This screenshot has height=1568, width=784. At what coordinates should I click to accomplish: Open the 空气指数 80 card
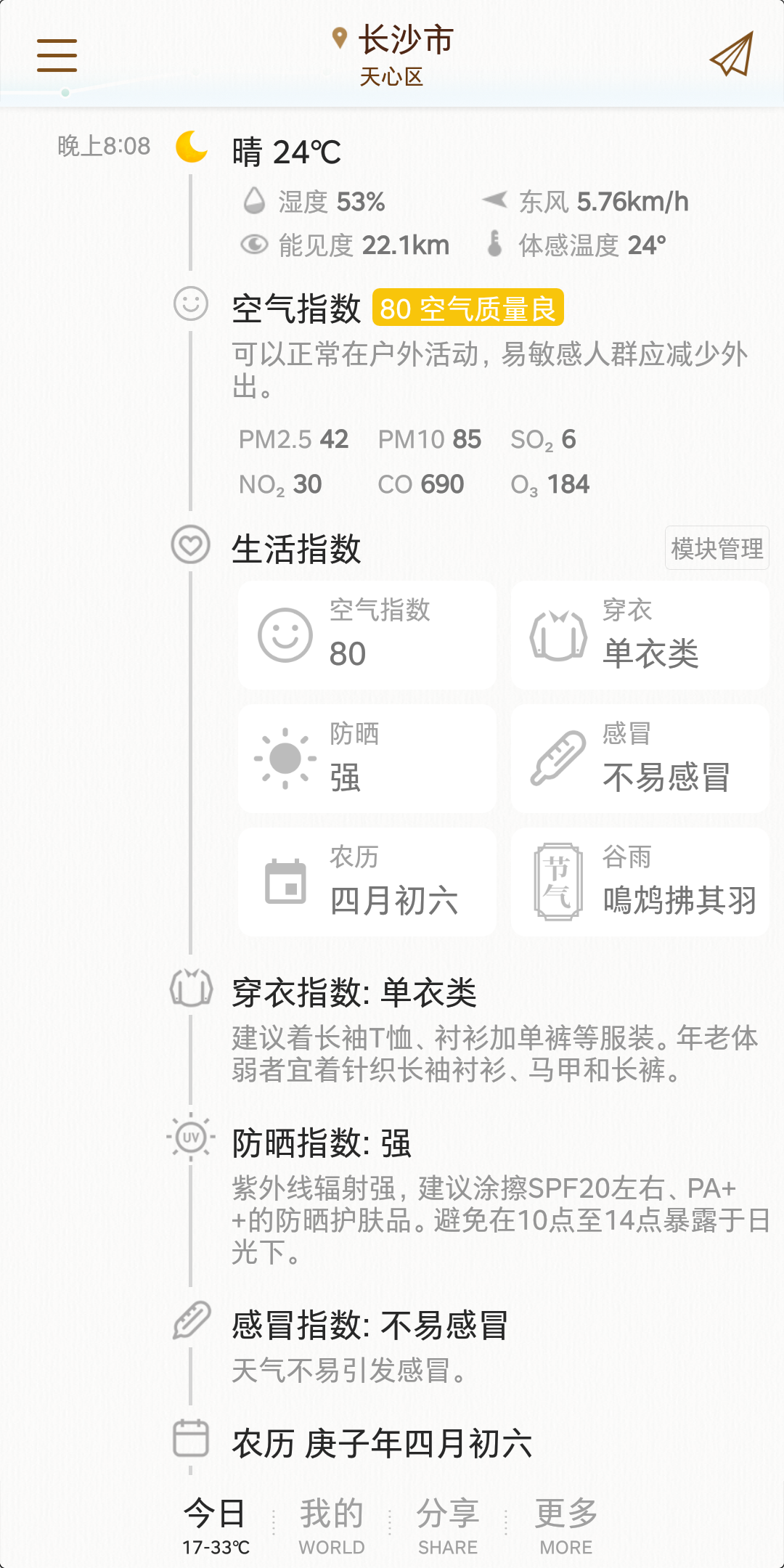(367, 635)
